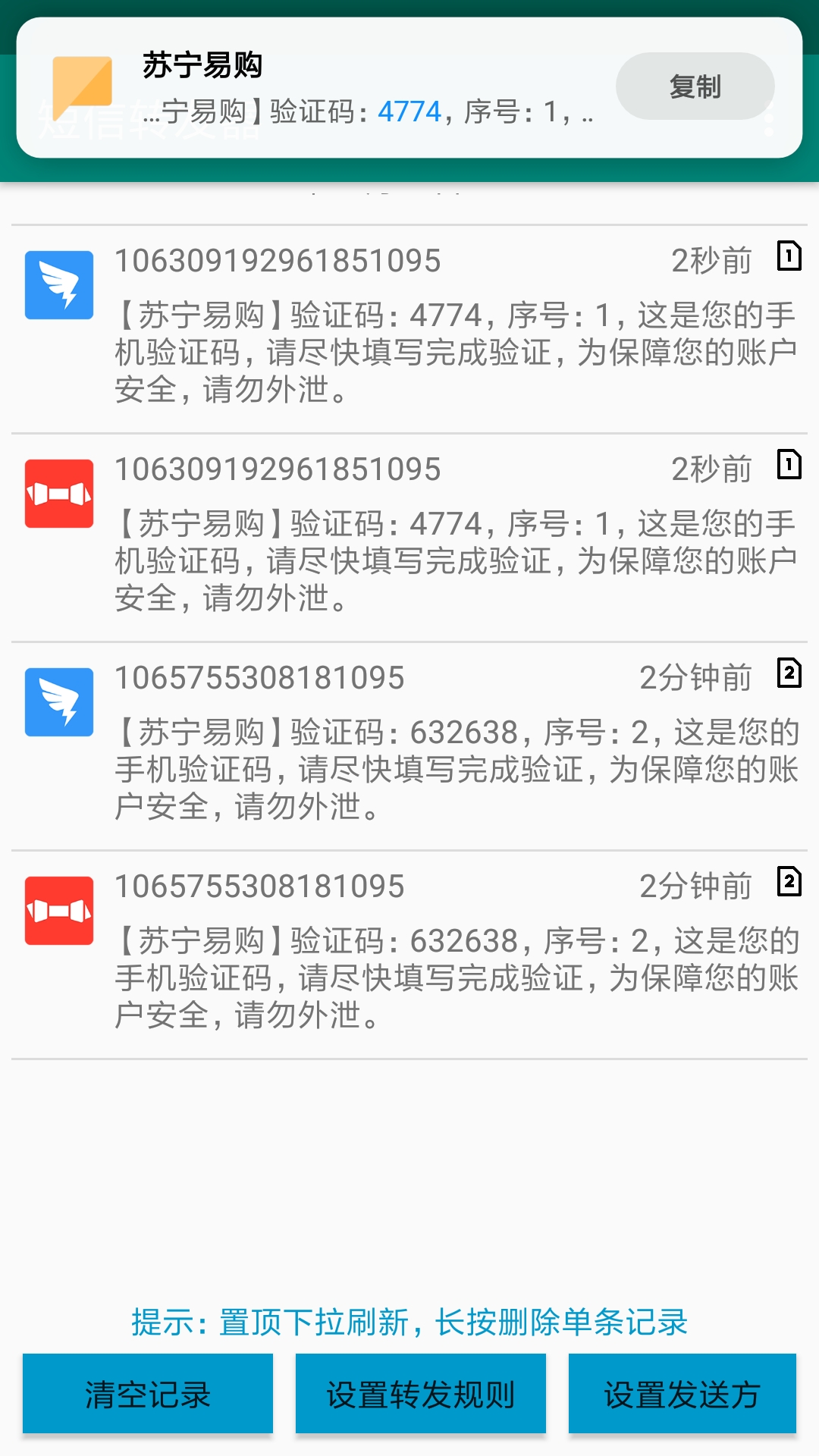This screenshot has width=819, height=1456.
Task: Open the blue-icon record with code 4774
Action: pyautogui.click(x=409, y=329)
